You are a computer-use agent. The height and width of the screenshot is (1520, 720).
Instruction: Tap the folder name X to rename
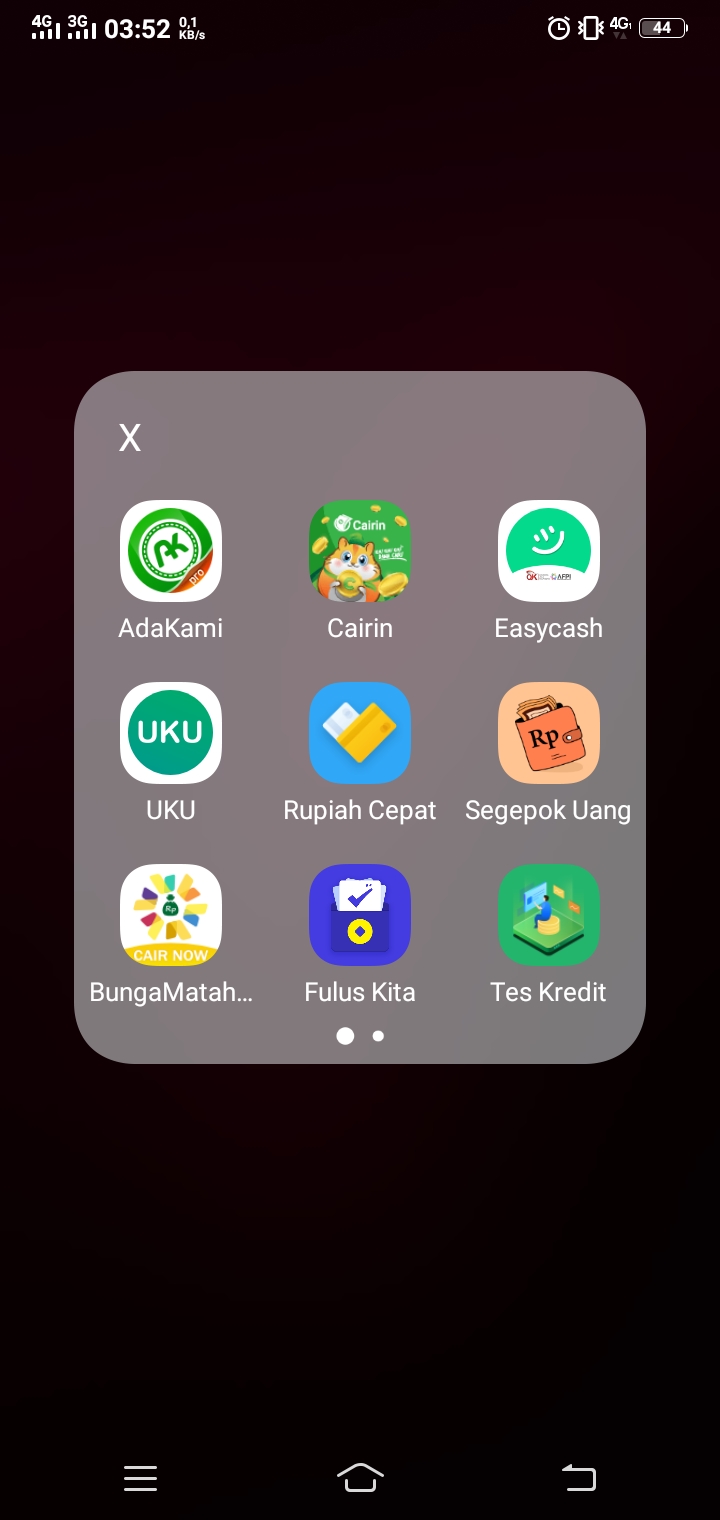(130, 437)
